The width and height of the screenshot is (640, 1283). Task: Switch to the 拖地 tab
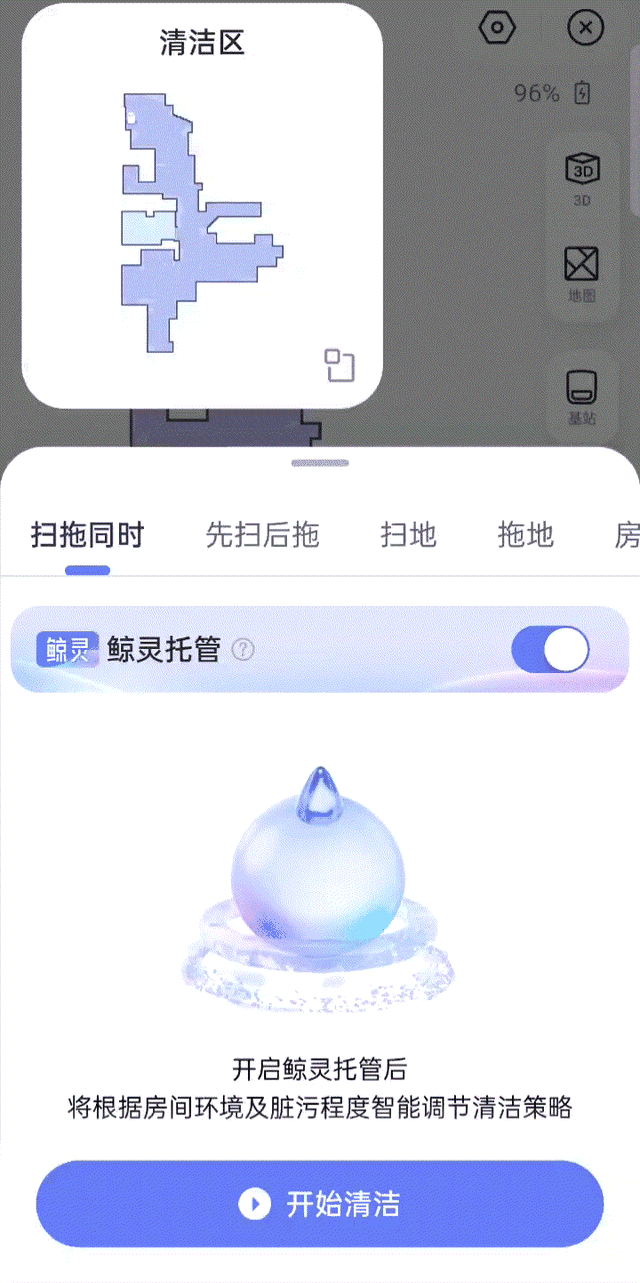(525, 535)
